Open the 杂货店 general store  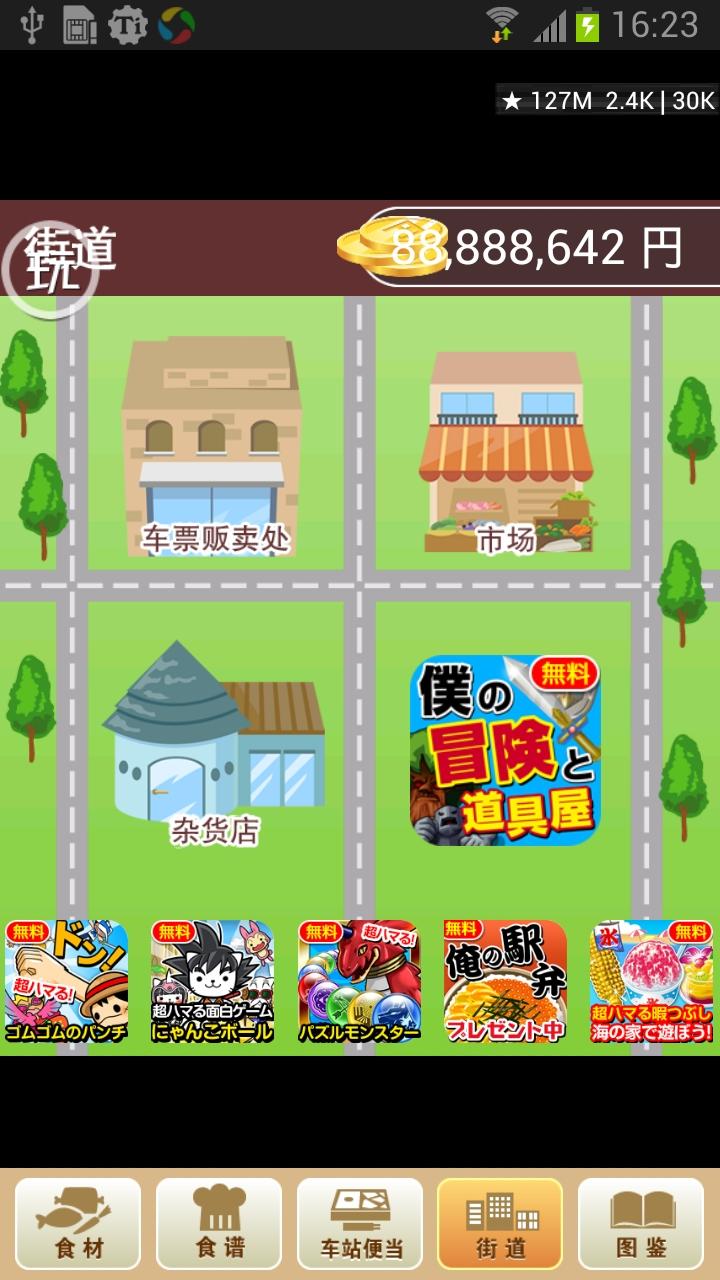pos(213,742)
